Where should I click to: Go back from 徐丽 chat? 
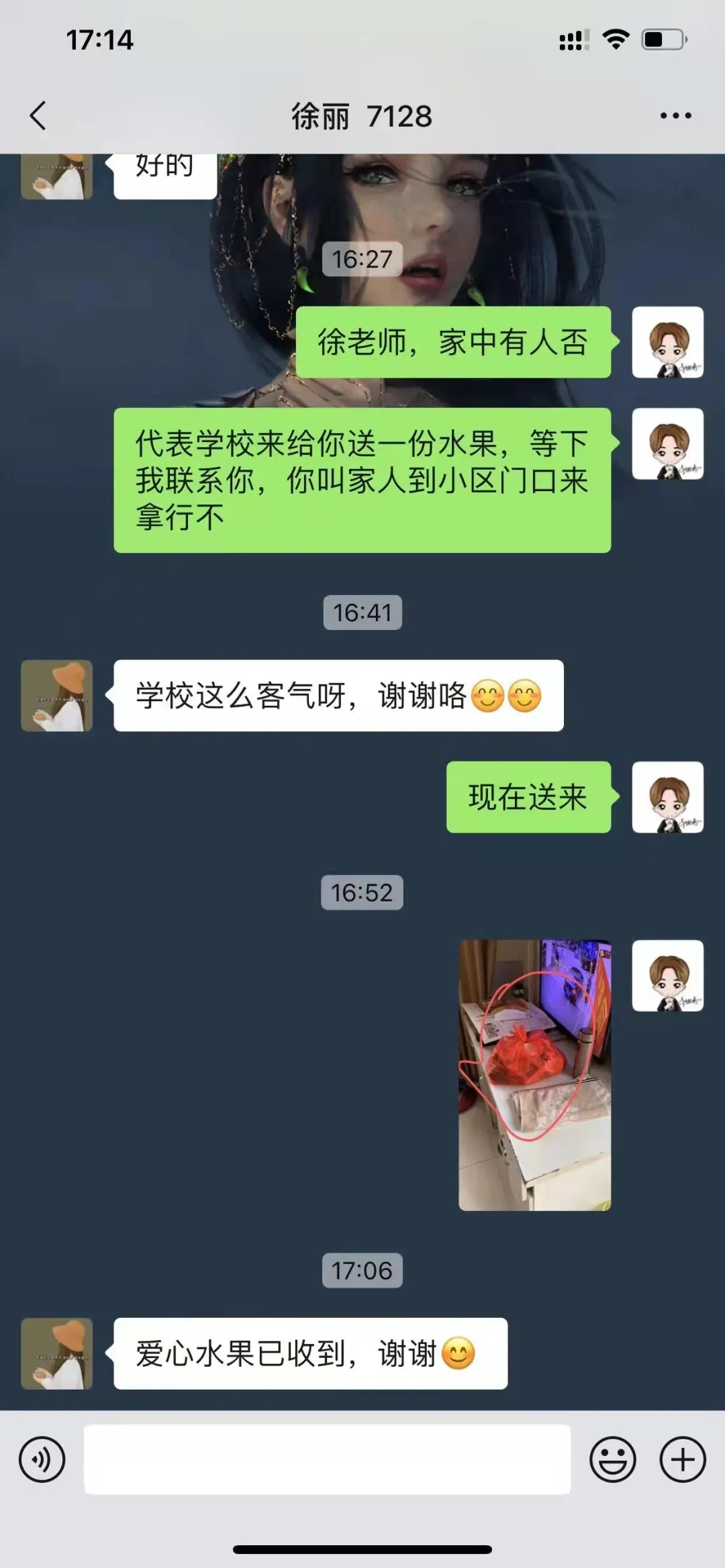(38, 115)
